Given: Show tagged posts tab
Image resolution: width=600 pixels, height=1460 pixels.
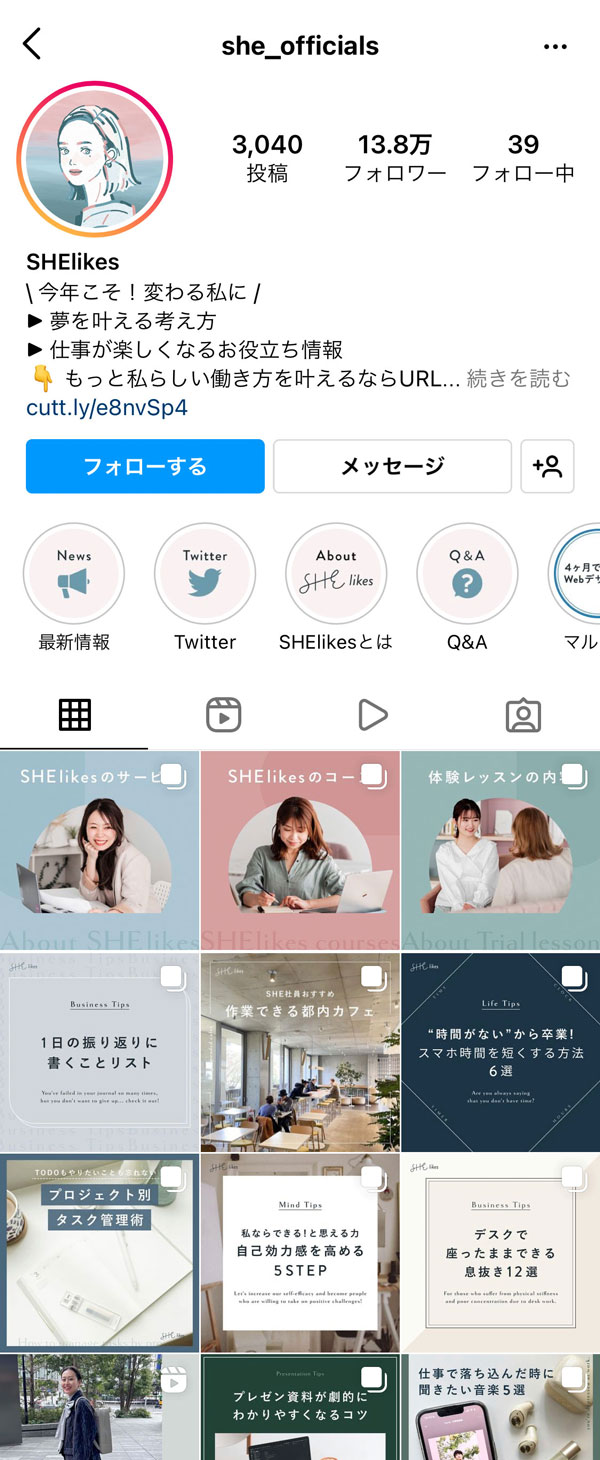Looking at the screenshot, I should pos(523,715).
